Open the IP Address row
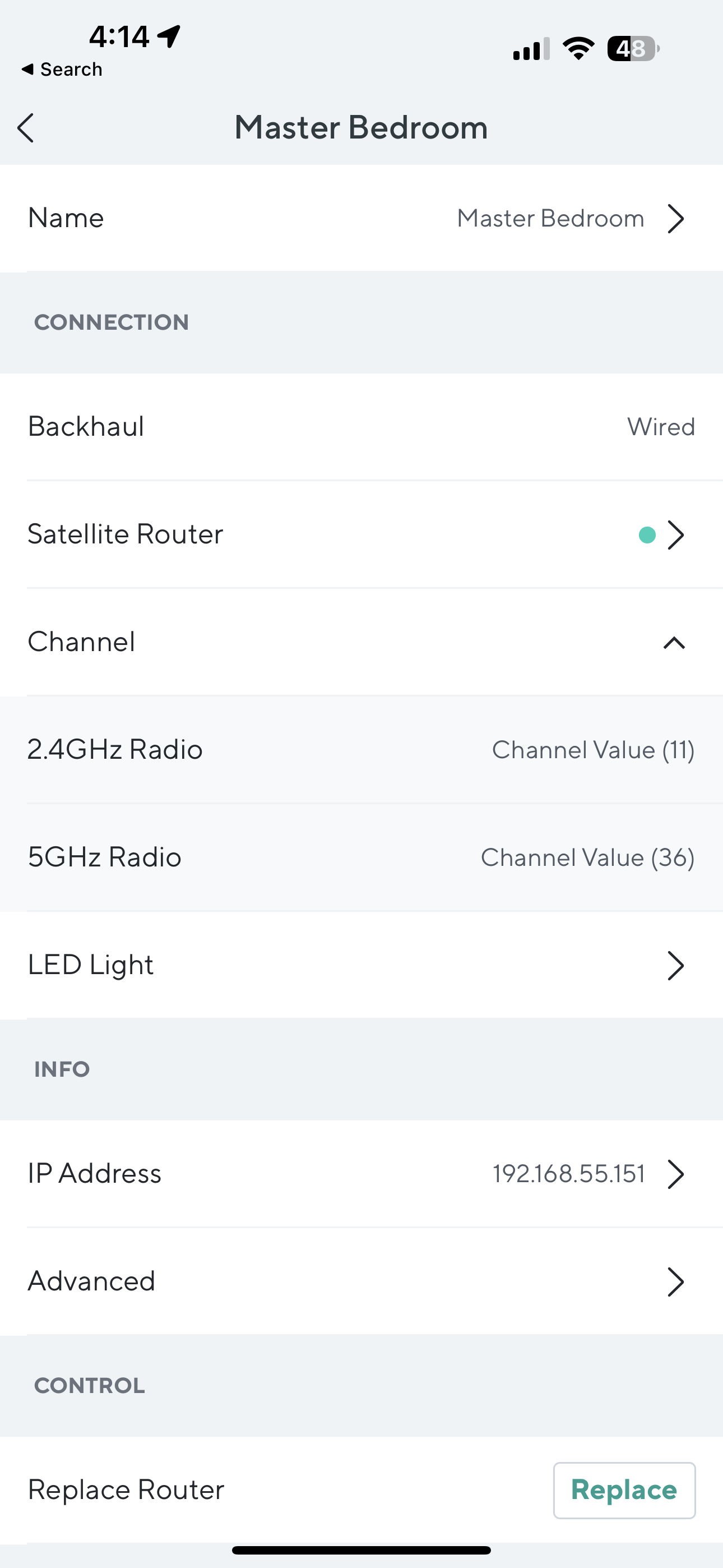 coord(361,1174)
